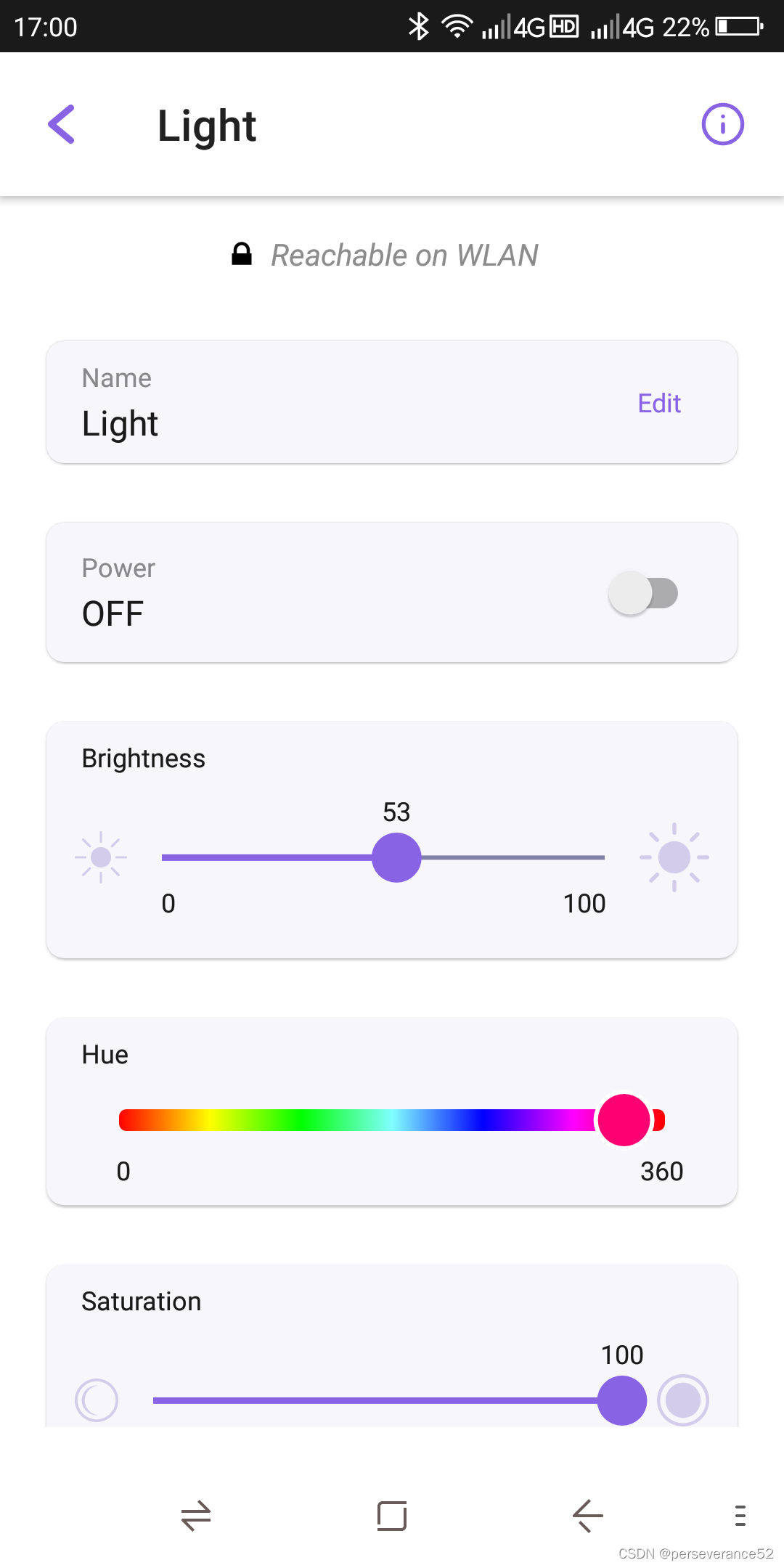The height and width of the screenshot is (1568, 784).
Task: Open recent apps with the square button
Action: pyautogui.click(x=392, y=1516)
